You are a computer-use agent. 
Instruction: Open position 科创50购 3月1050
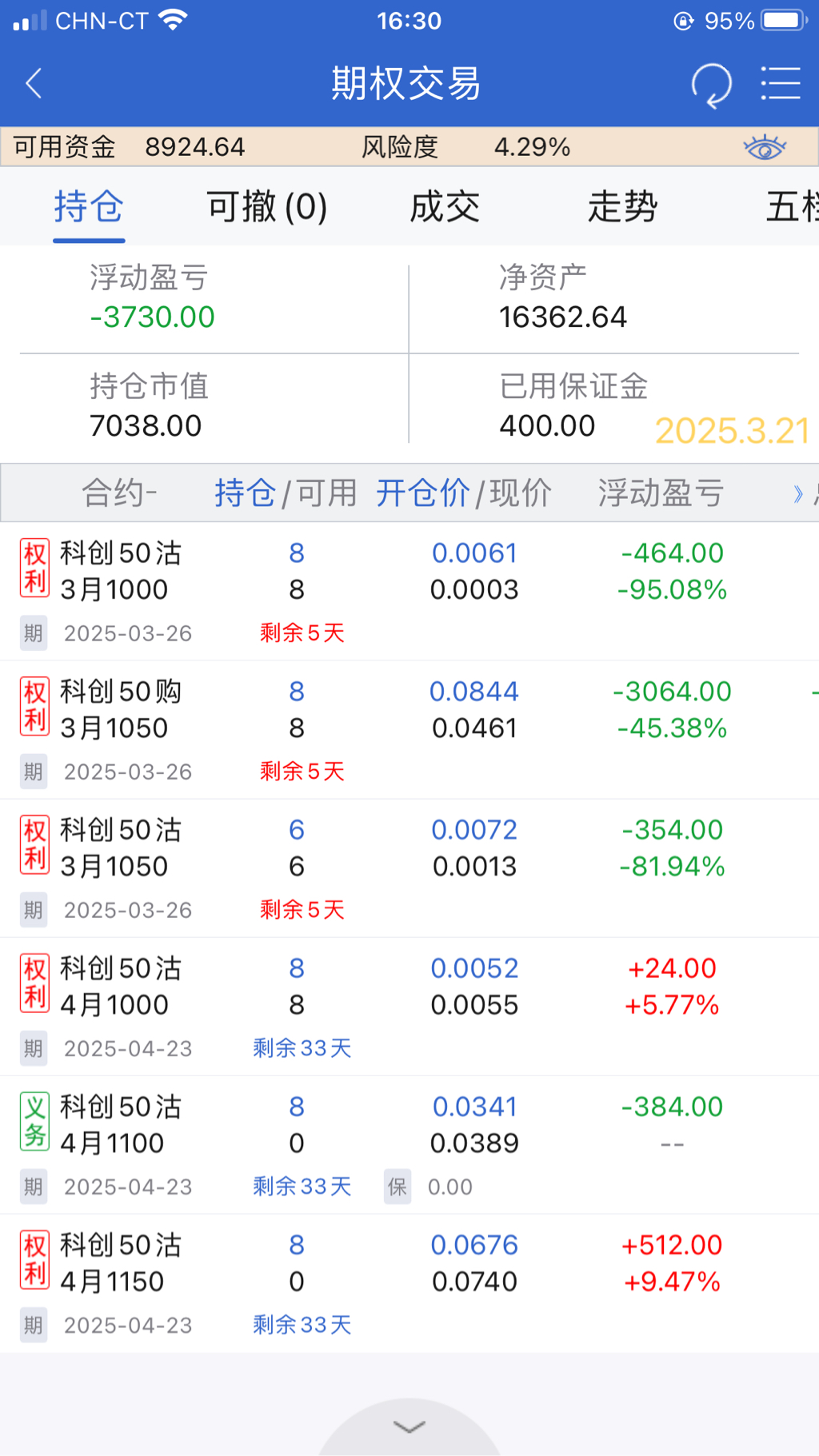(121, 709)
